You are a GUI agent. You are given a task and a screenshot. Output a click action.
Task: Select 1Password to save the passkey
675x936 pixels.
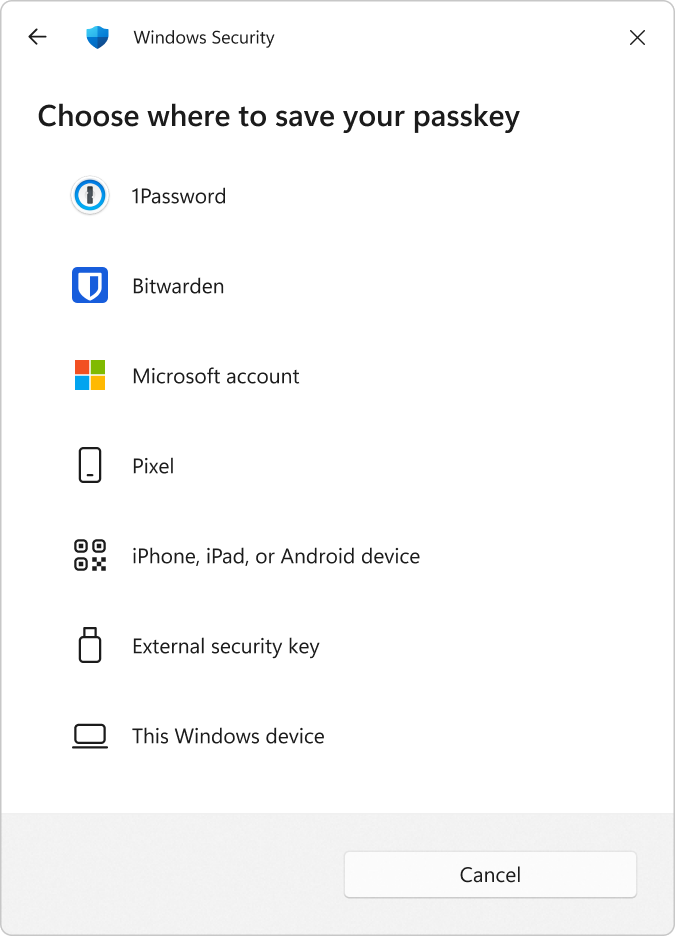(179, 196)
